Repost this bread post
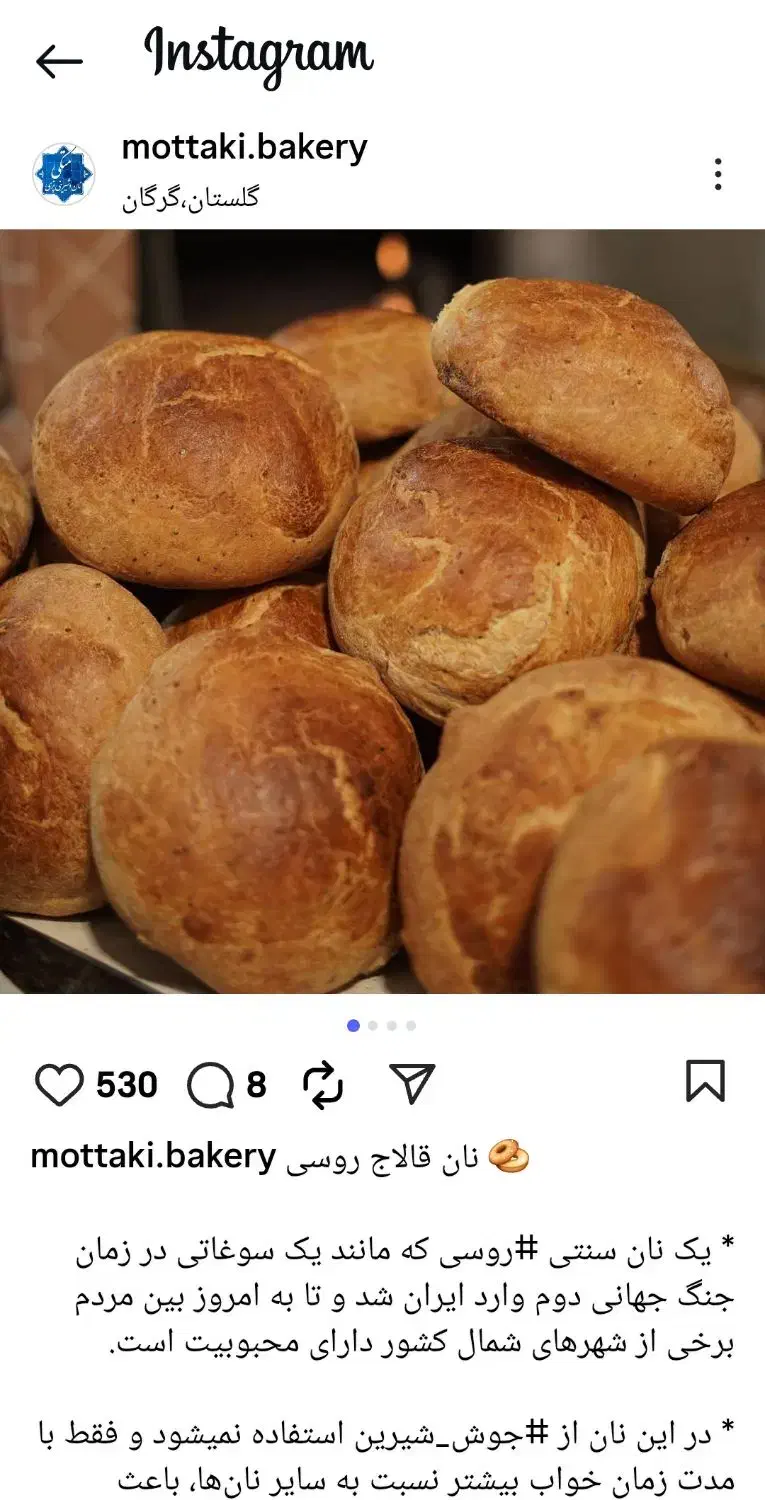This screenshot has height=1500, width=765. tap(323, 1085)
